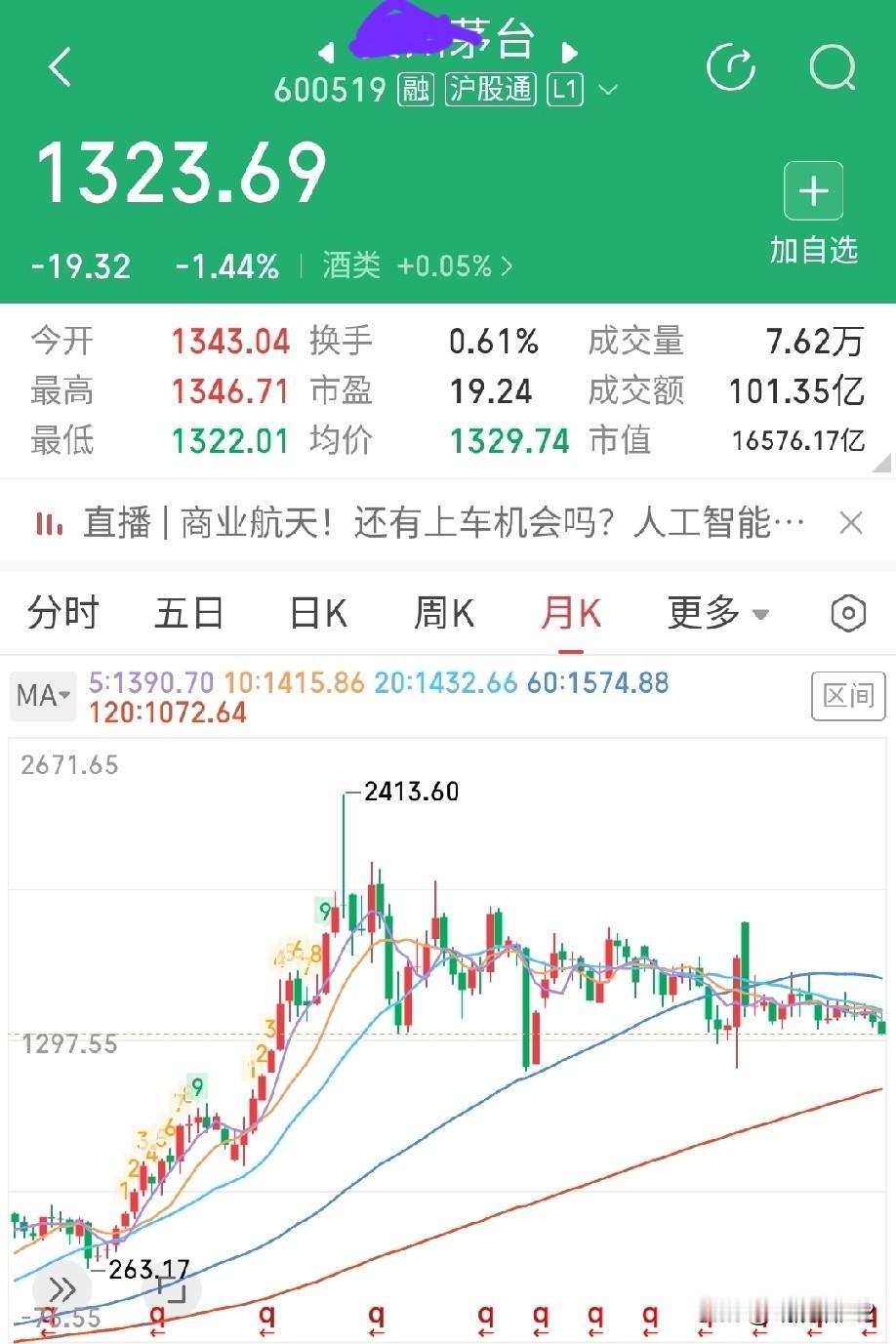Switch to the previous stock

point(327,51)
